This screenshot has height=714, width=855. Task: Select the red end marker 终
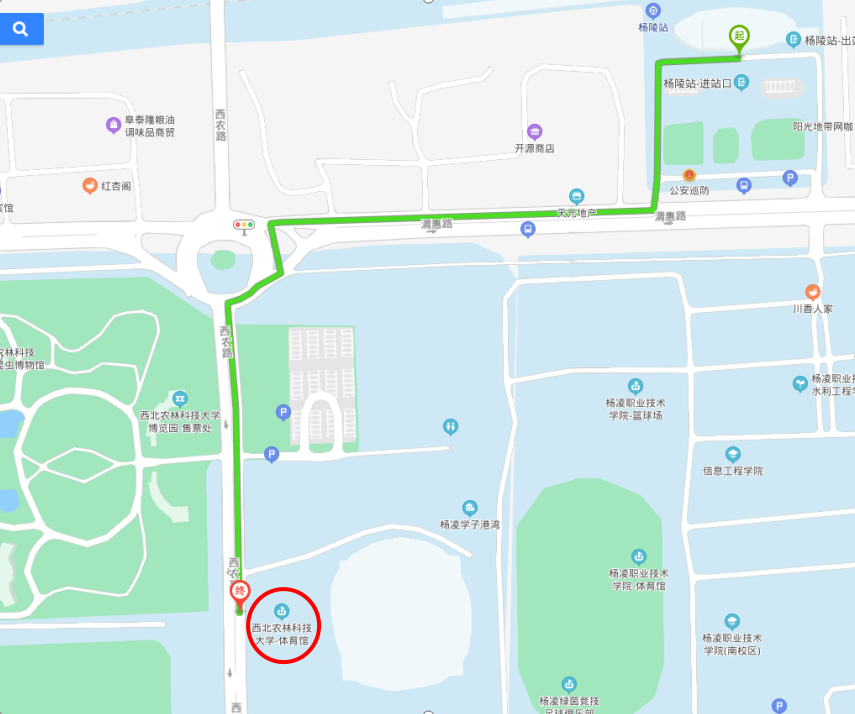(x=239, y=593)
